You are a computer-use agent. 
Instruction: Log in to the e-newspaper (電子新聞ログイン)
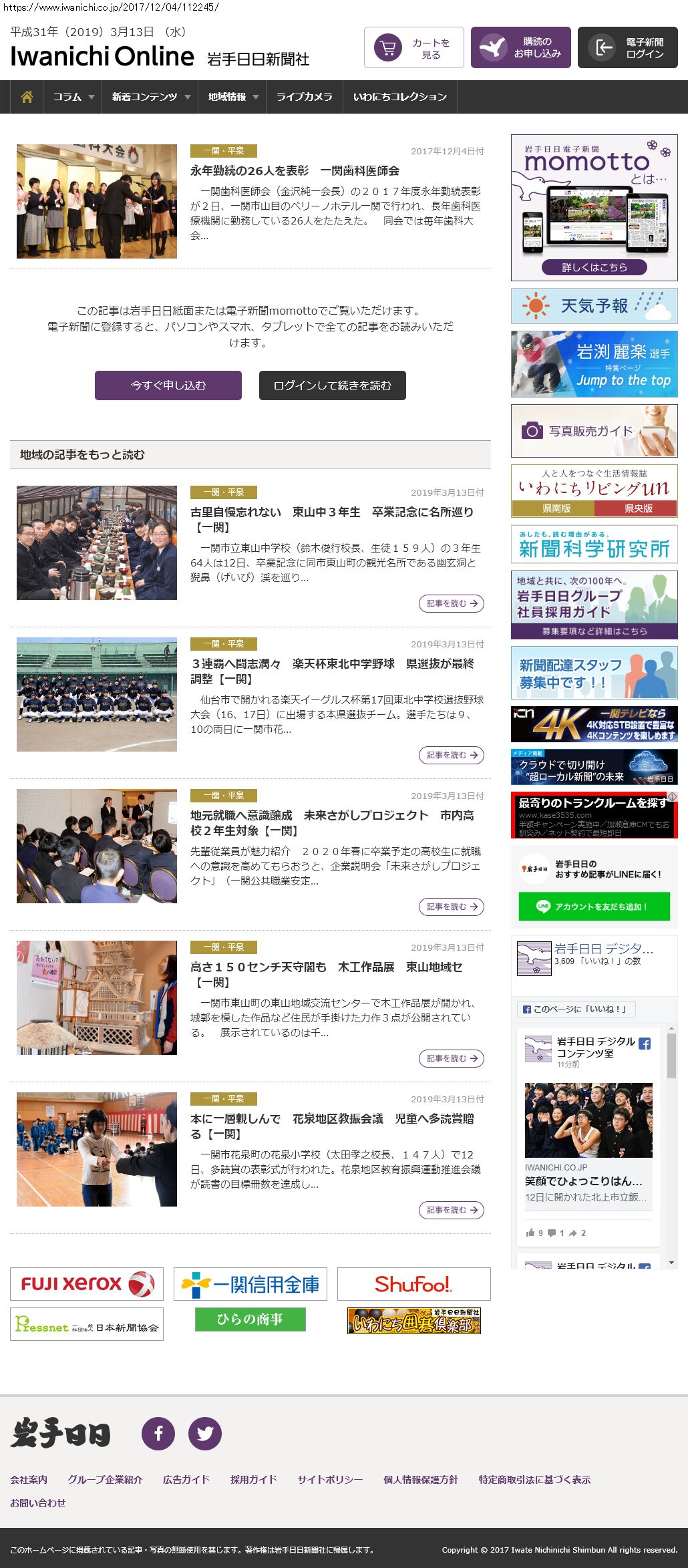click(627, 47)
